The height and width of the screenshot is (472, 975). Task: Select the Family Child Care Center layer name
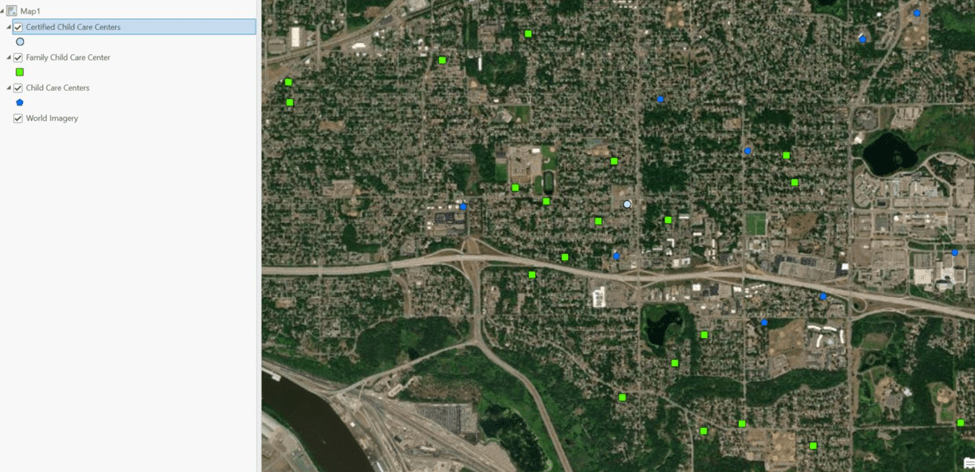(68, 58)
